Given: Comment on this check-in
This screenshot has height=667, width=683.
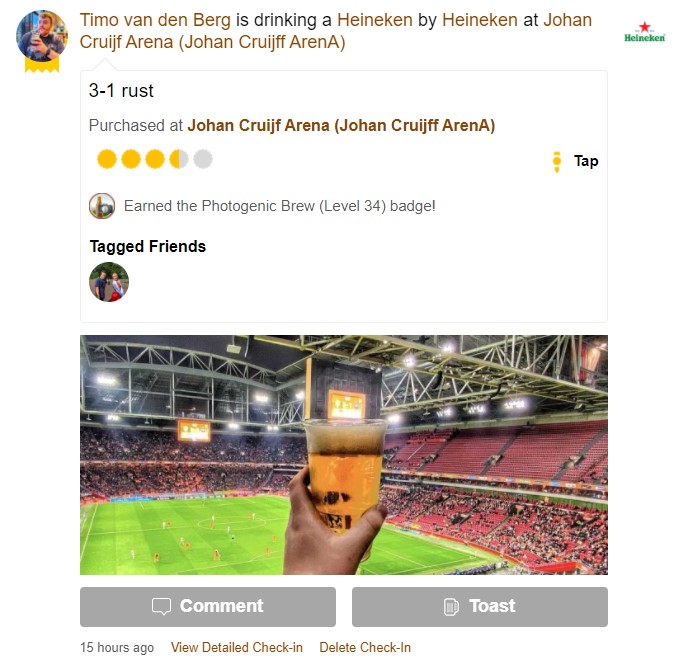Looking at the screenshot, I should click(x=208, y=606).
